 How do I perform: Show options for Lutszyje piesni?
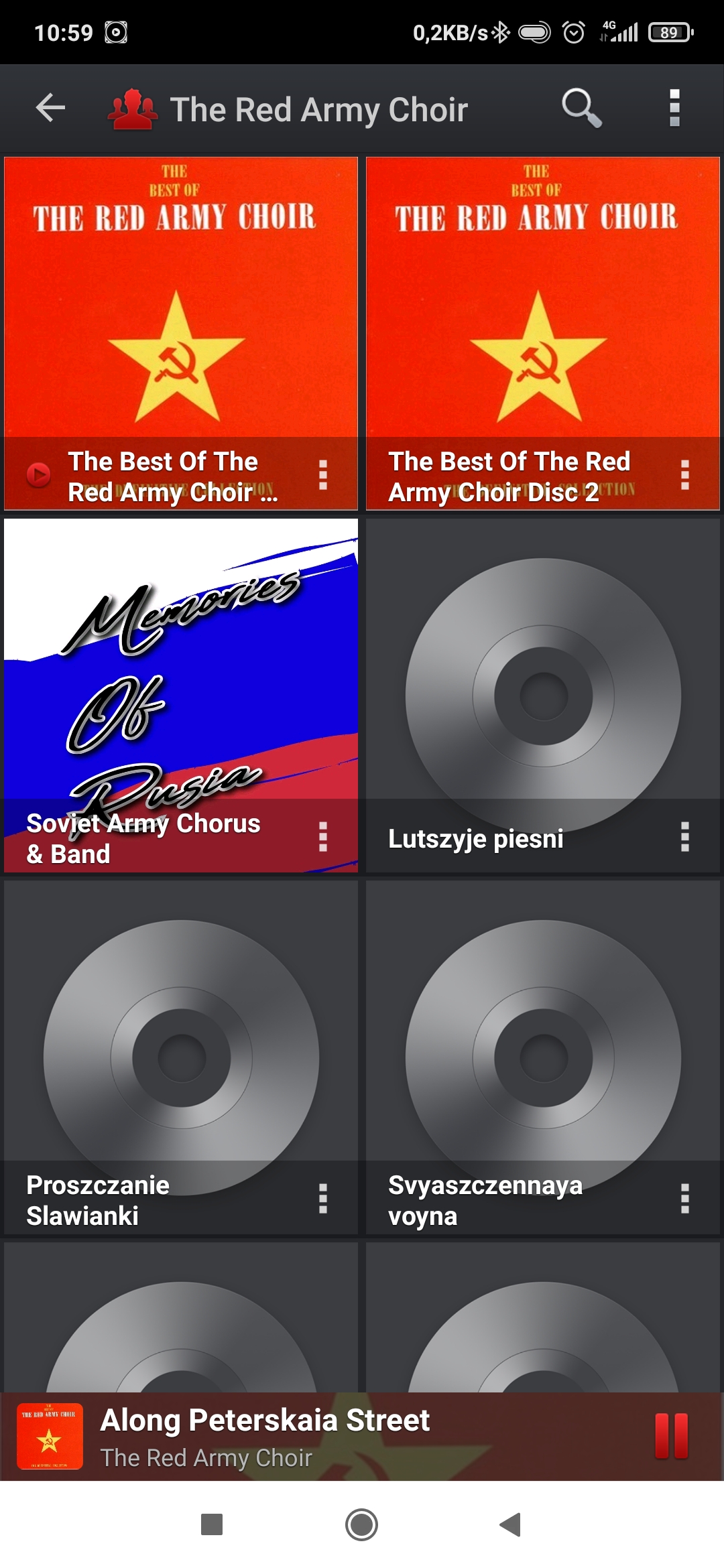point(684,837)
